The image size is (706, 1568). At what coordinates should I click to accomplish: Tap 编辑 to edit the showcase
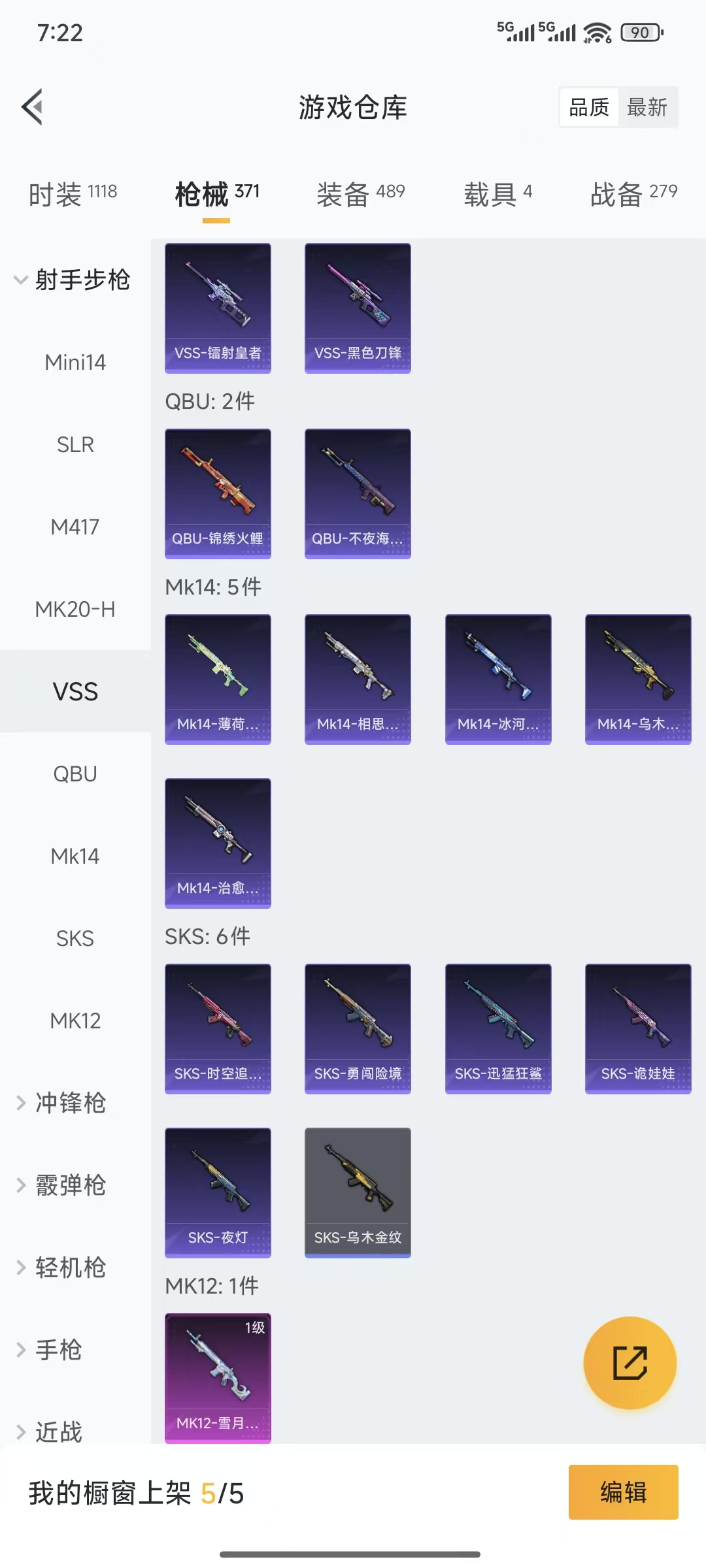623,1492
